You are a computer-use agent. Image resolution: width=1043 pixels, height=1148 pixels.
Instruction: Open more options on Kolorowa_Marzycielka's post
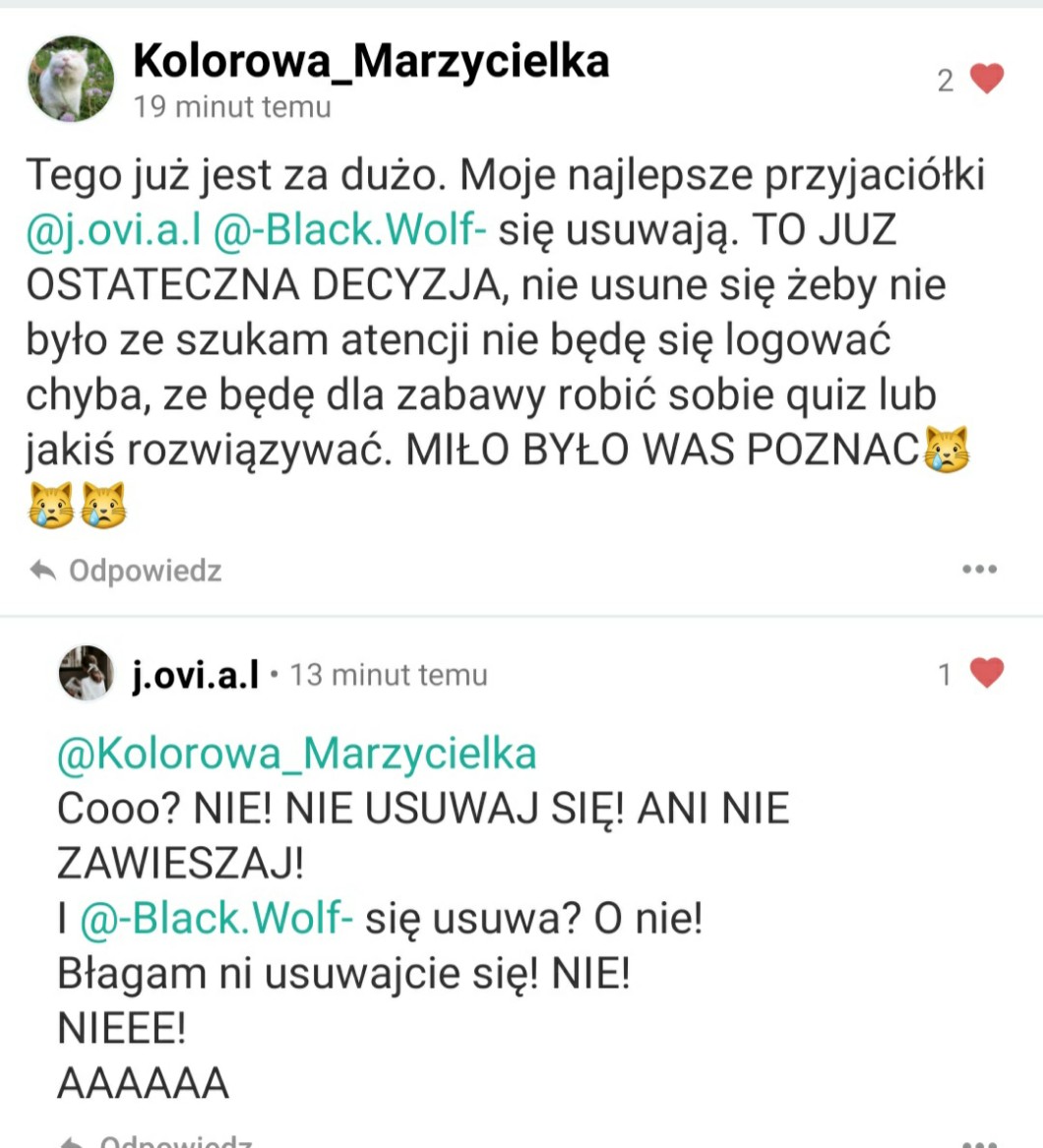(979, 569)
